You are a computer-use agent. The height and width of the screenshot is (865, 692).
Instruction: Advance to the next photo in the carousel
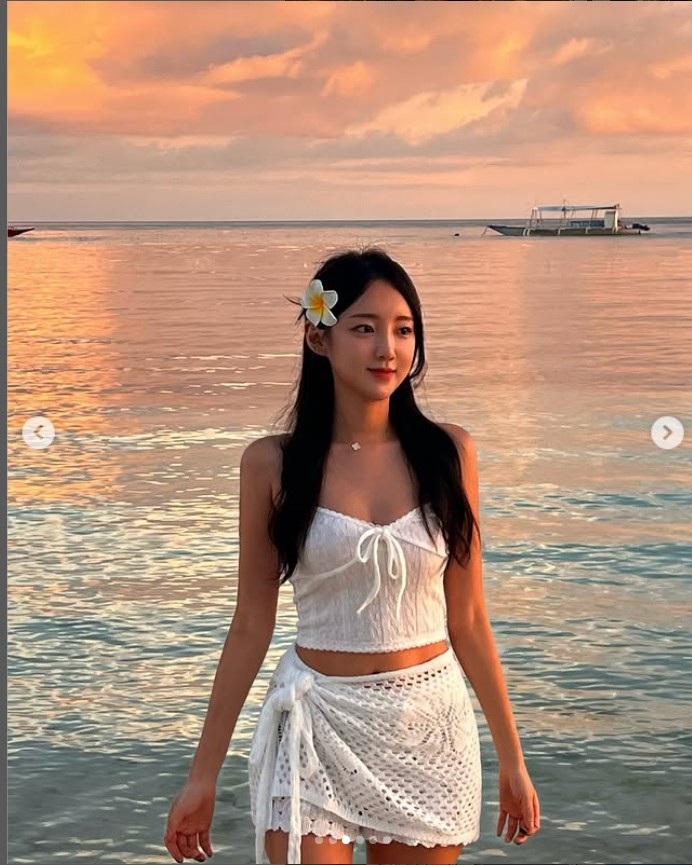pos(667,432)
